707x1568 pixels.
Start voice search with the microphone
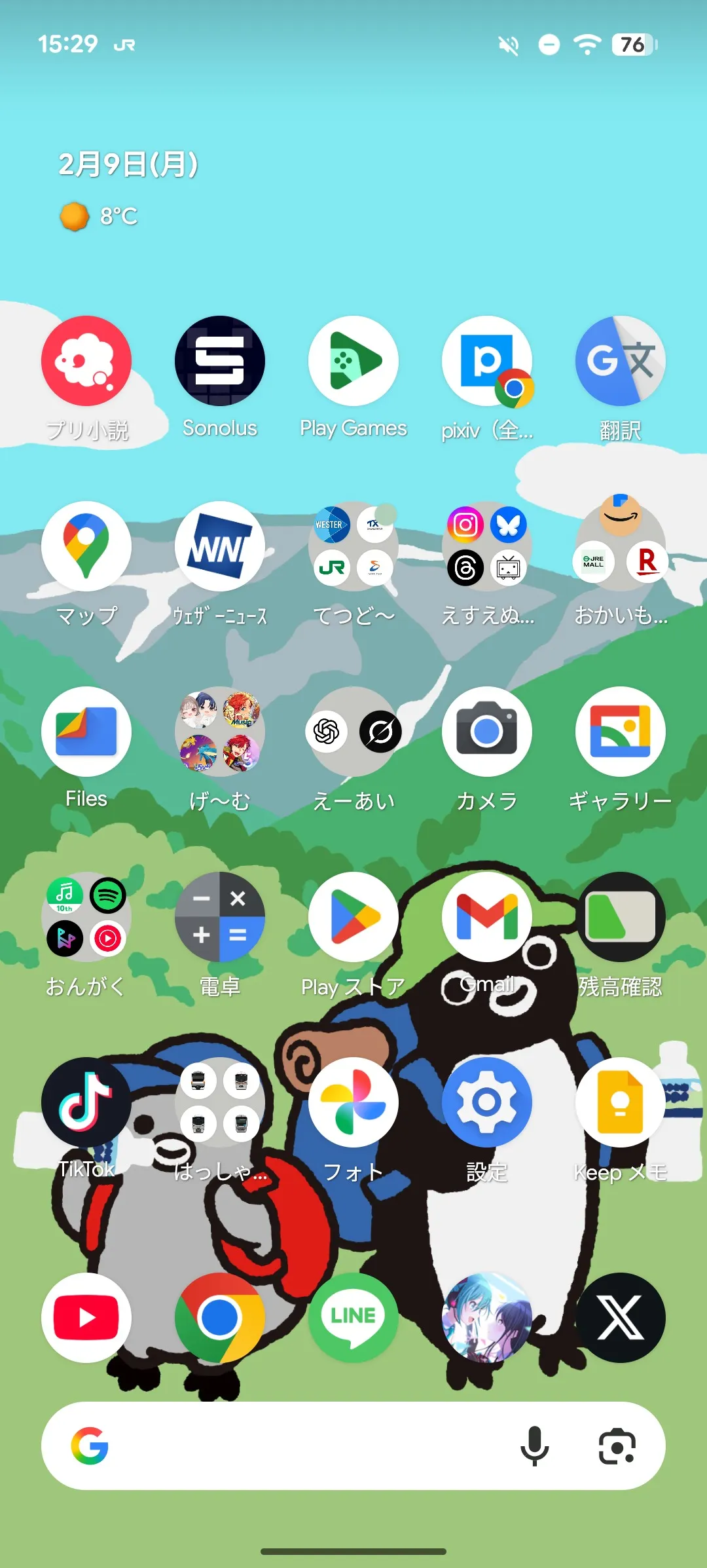[x=534, y=1446]
